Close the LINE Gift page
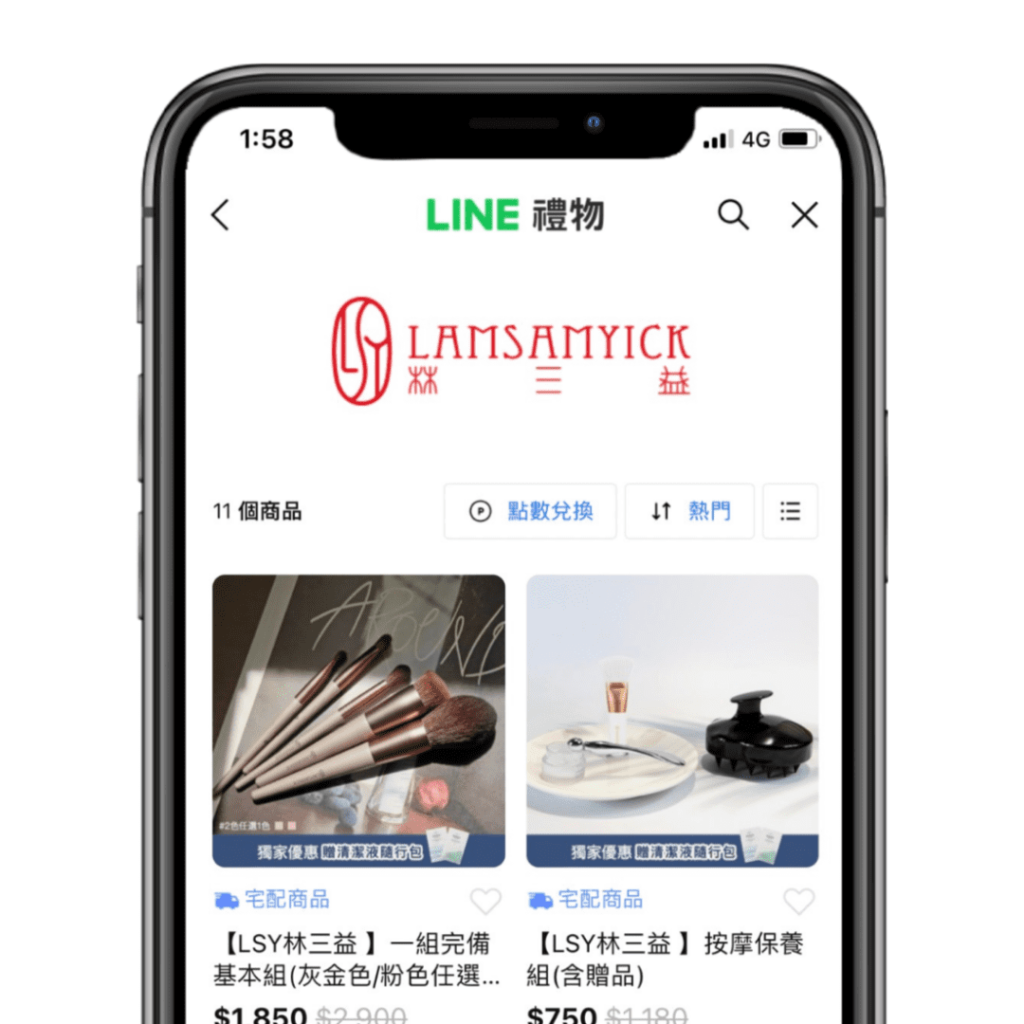This screenshot has height=1024, width=1024. coord(804,215)
